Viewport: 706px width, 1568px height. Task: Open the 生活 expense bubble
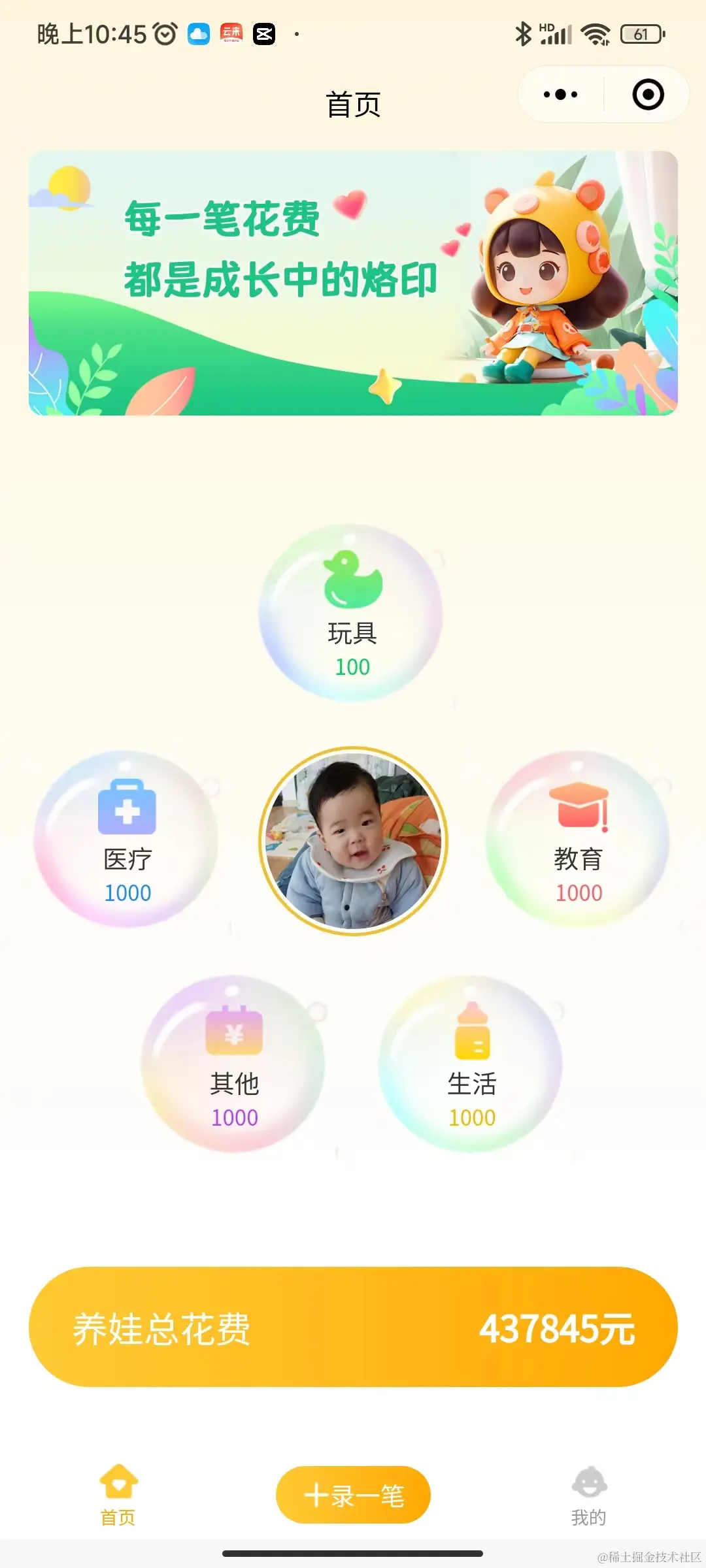click(x=471, y=1064)
